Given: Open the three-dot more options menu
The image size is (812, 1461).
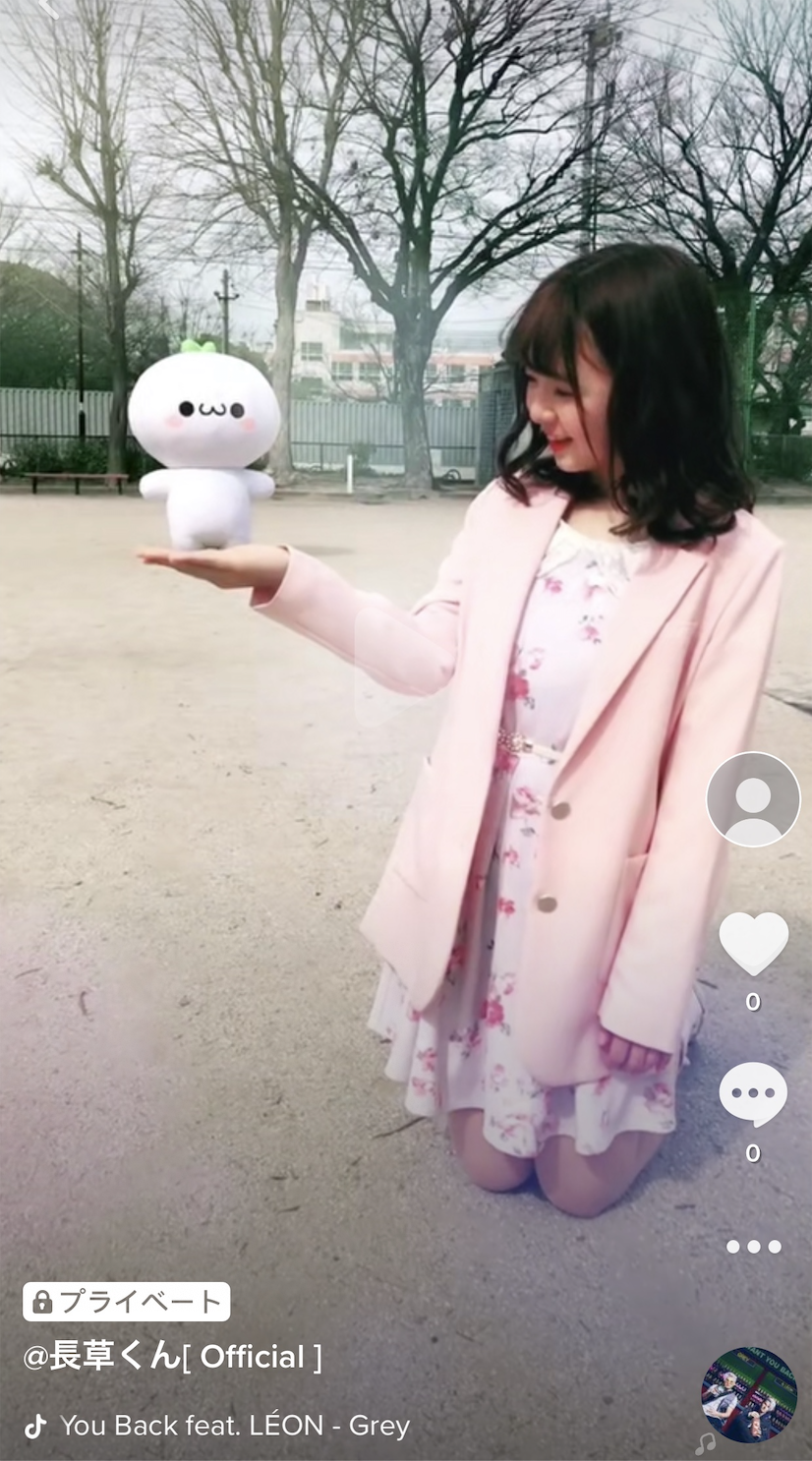Looking at the screenshot, I should pos(754,1247).
